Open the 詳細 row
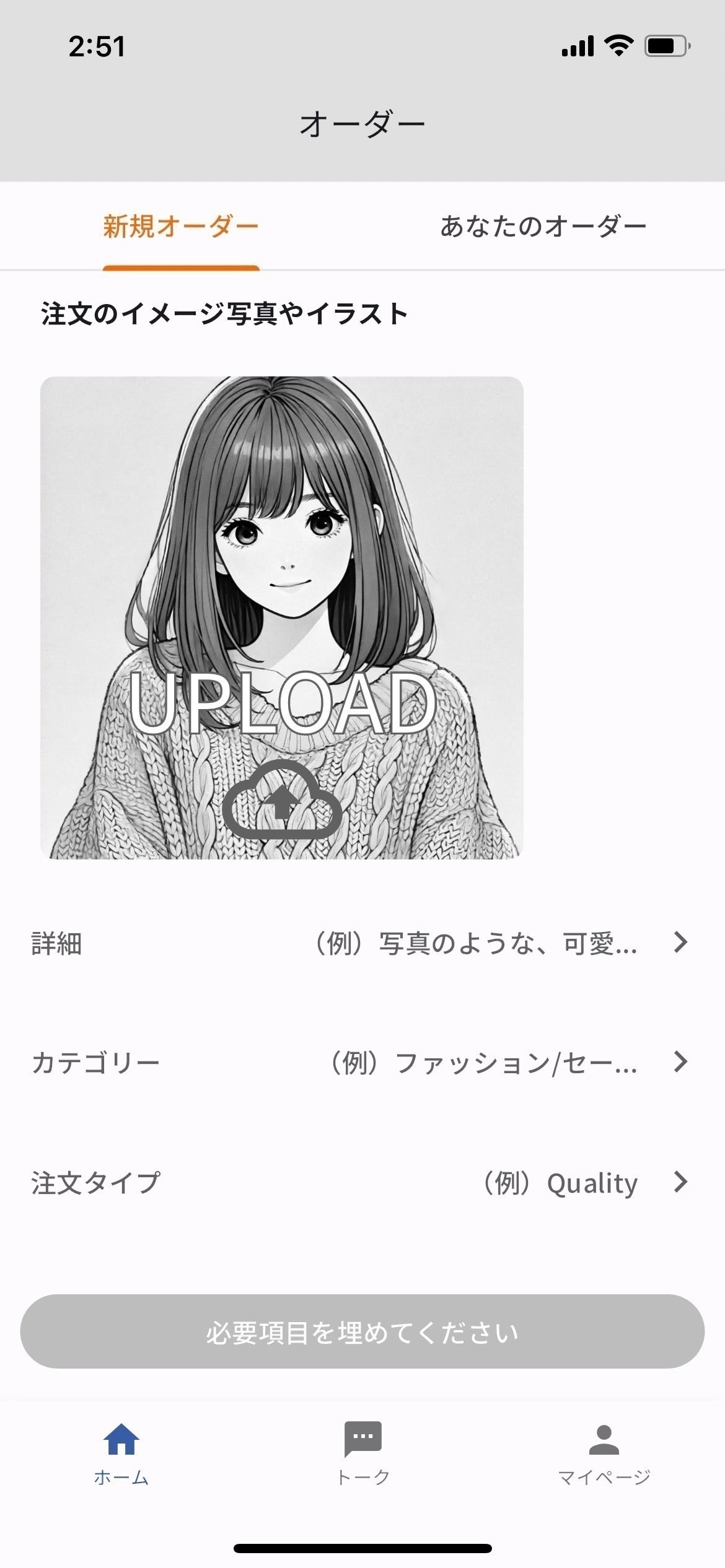Image resolution: width=725 pixels, height=1568 pixels. pyautogui.click(x=362, y=943)
